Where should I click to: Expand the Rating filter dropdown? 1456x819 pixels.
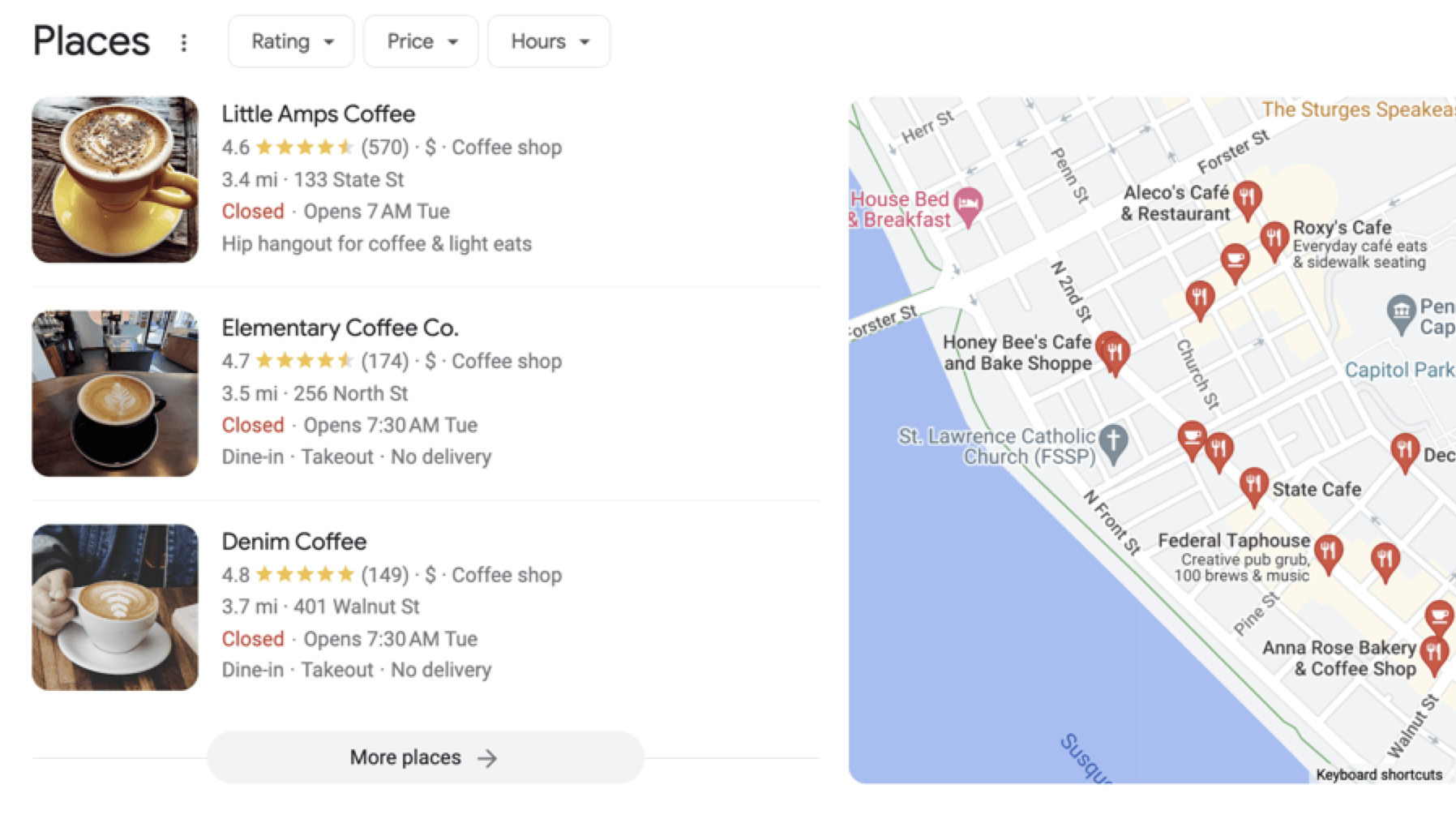[x=291, y=41]
